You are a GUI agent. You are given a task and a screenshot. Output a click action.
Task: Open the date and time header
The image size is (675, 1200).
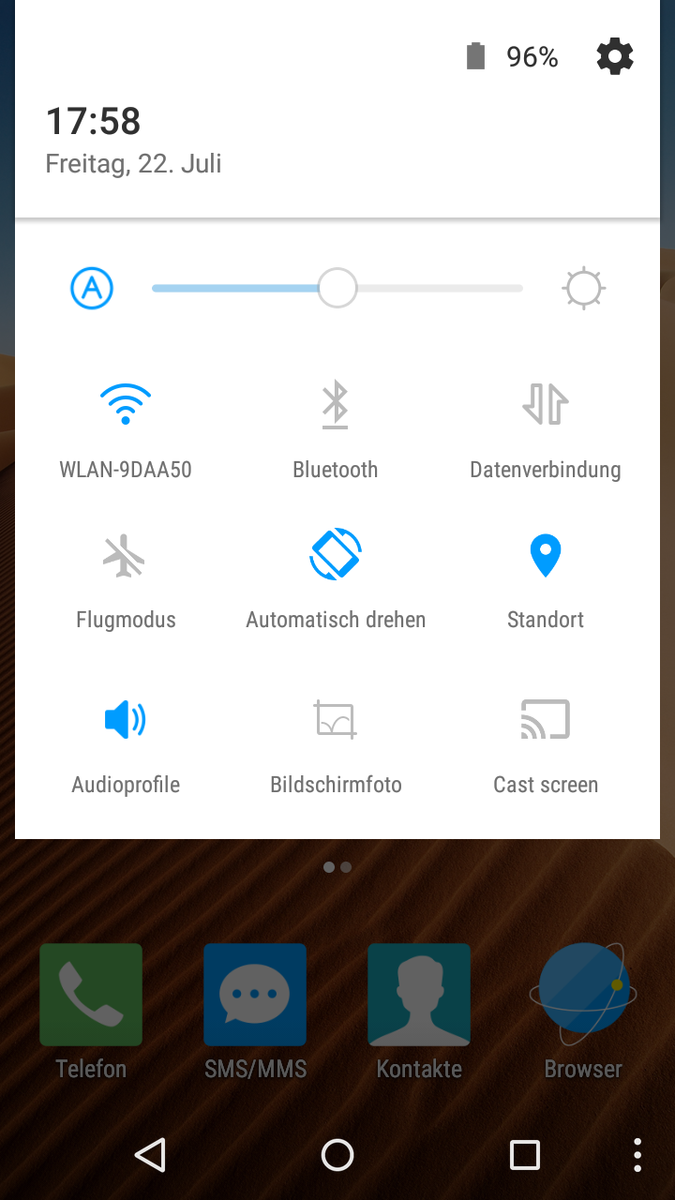133,140
